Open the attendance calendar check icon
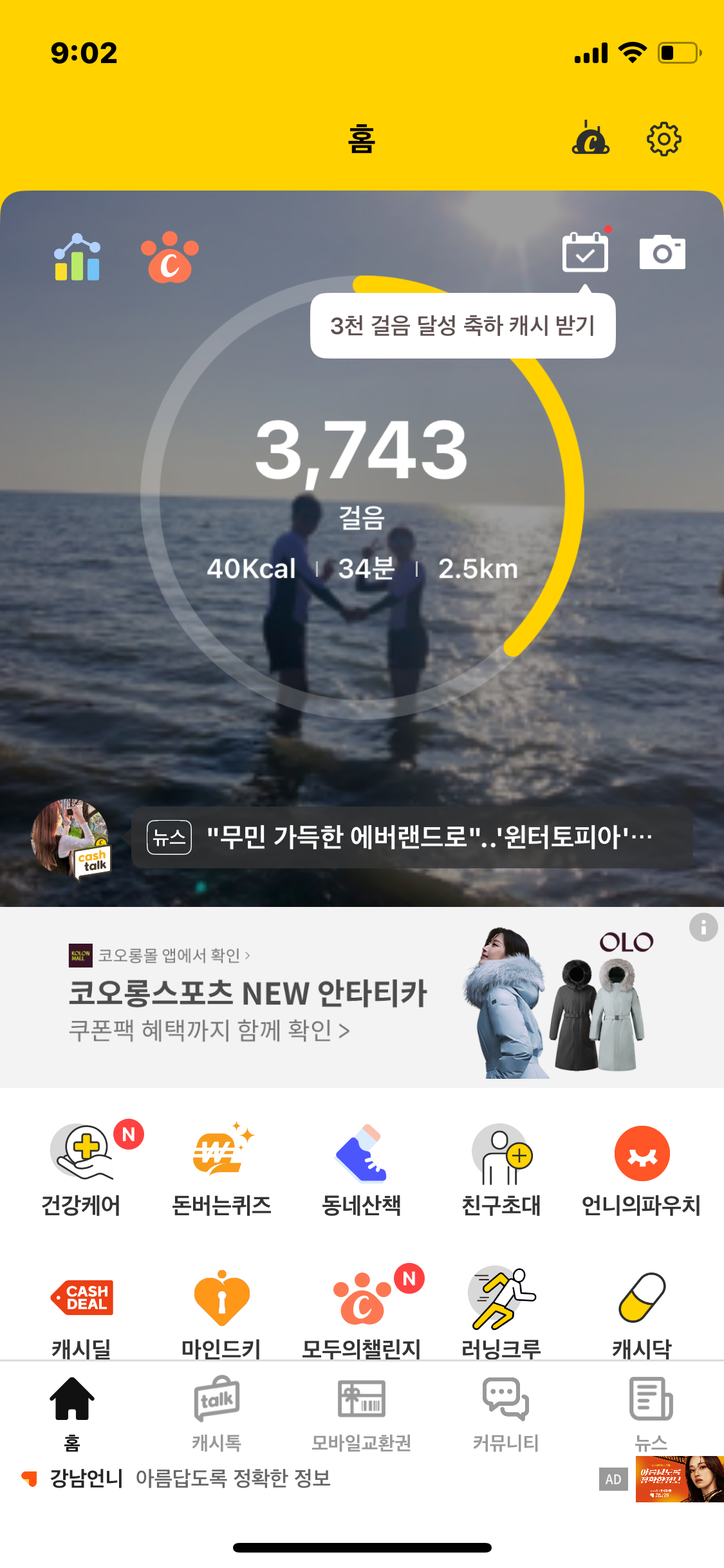Viewport: 724px width, 1568px height. coord(585,252)
